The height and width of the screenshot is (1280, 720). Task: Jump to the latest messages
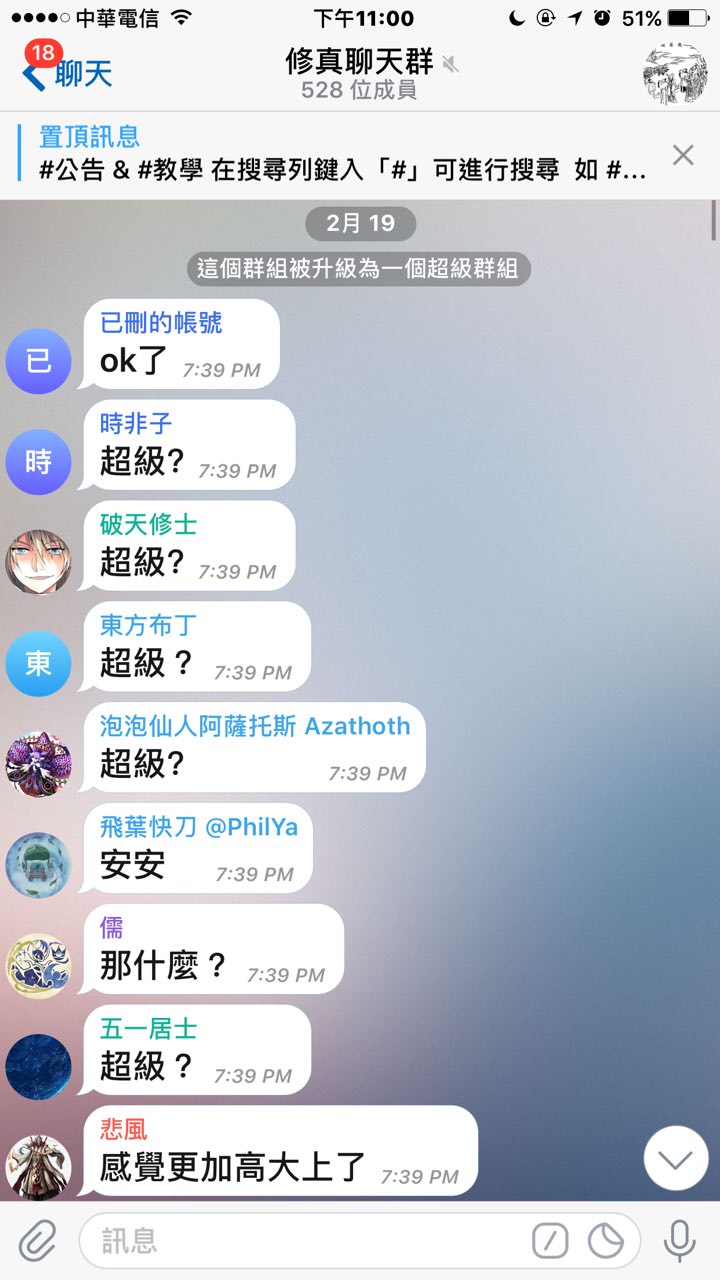tap(676, 1159)
